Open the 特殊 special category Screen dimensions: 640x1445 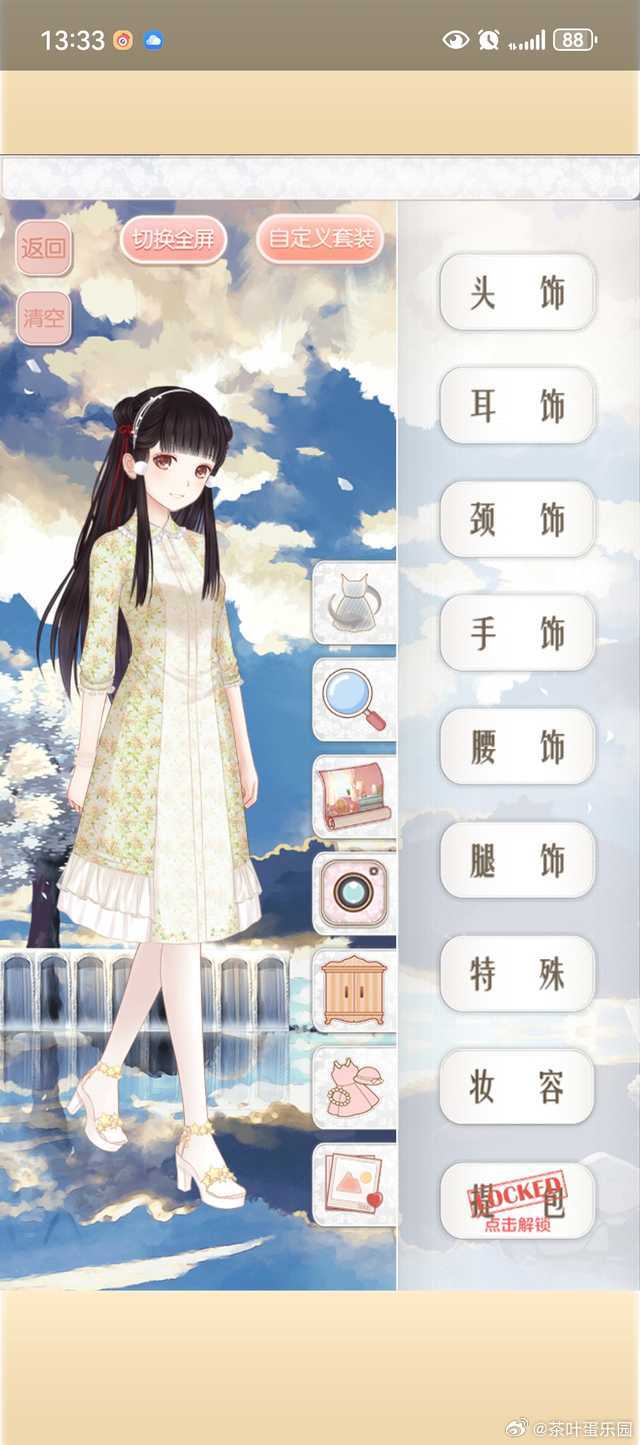[x=518, y=974]
